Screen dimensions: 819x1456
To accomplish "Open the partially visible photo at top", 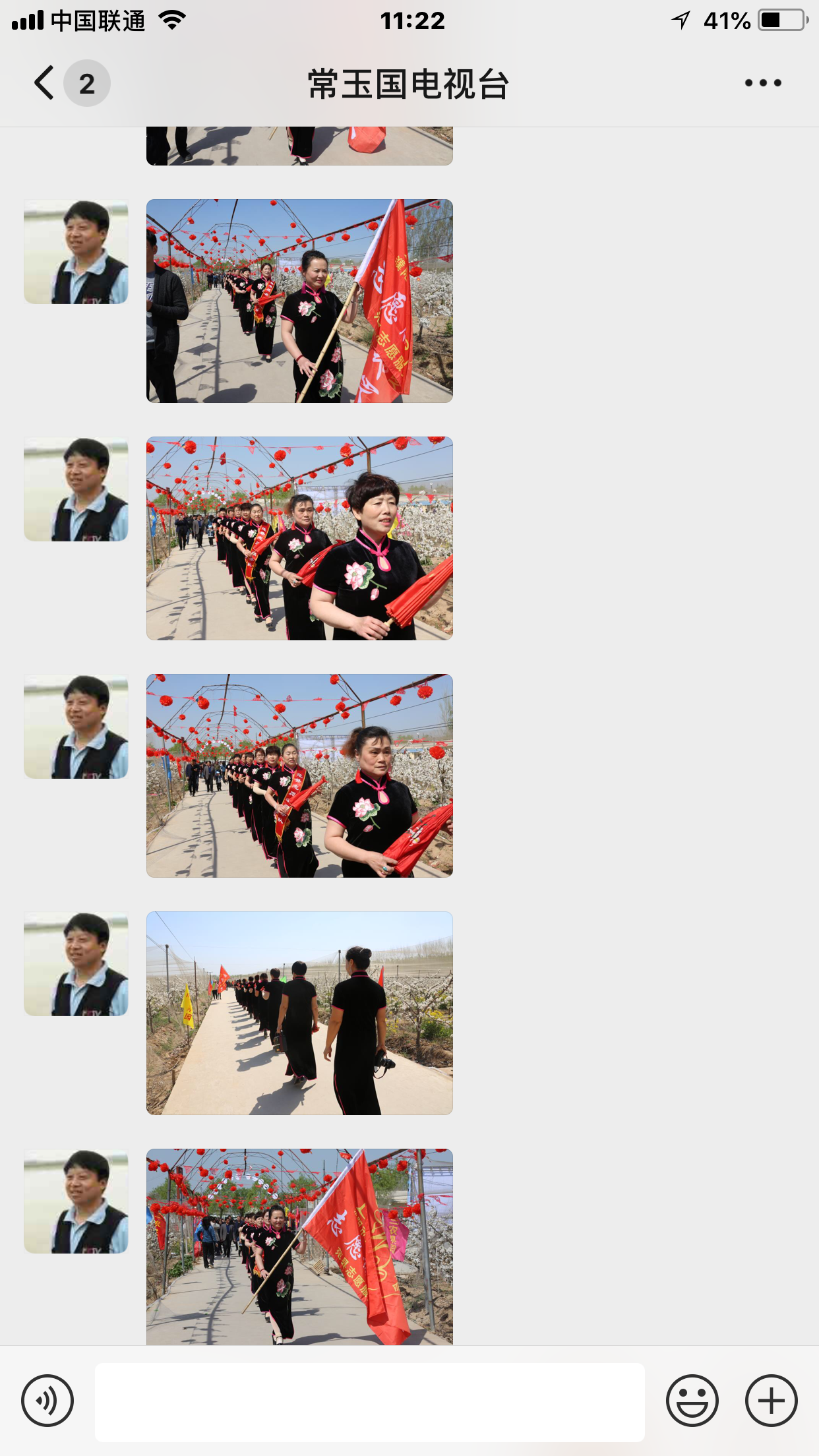I will (x=299, y=146).
